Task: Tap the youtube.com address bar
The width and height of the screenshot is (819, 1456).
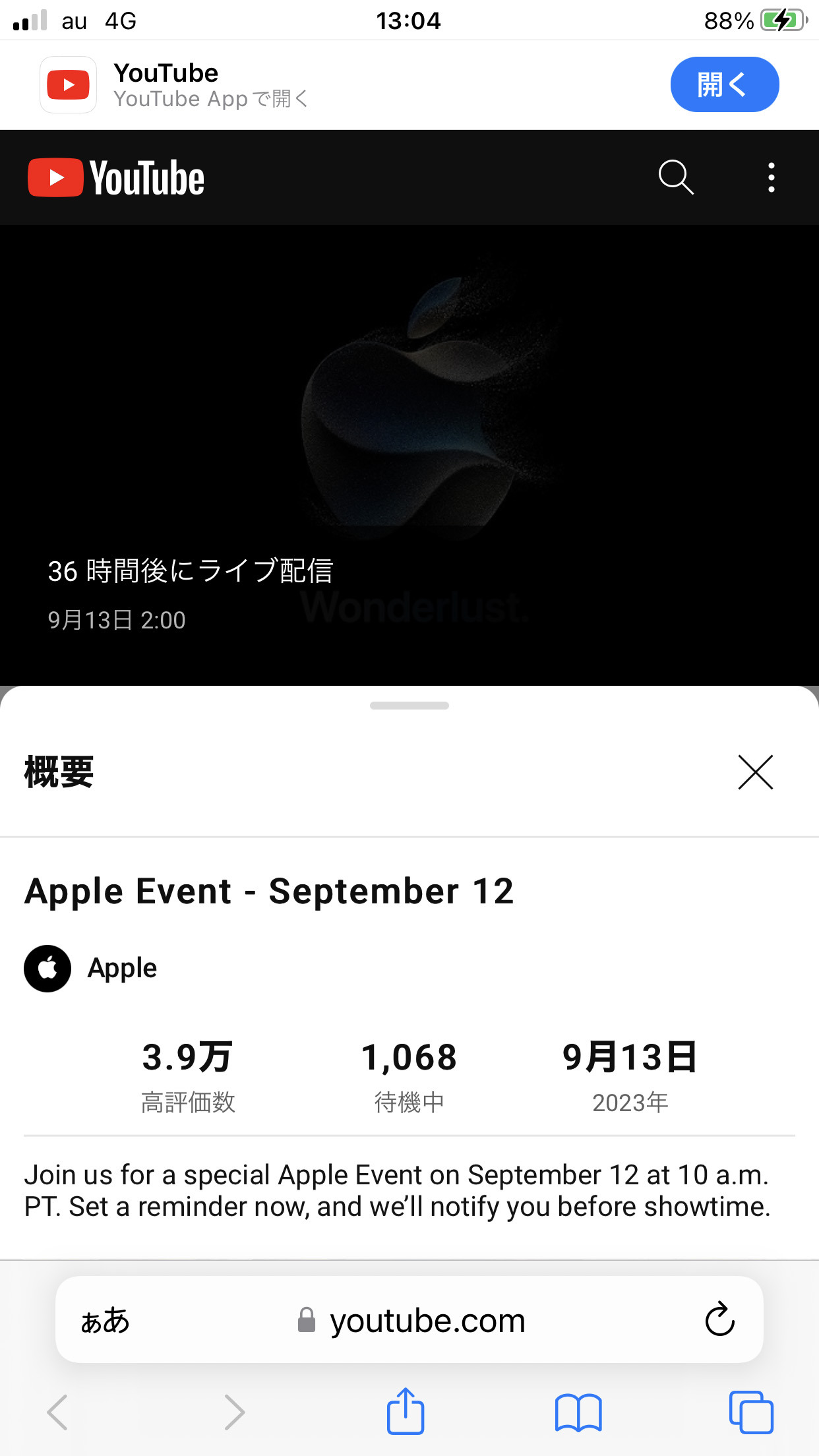Action: click(x=409, y=1320)
